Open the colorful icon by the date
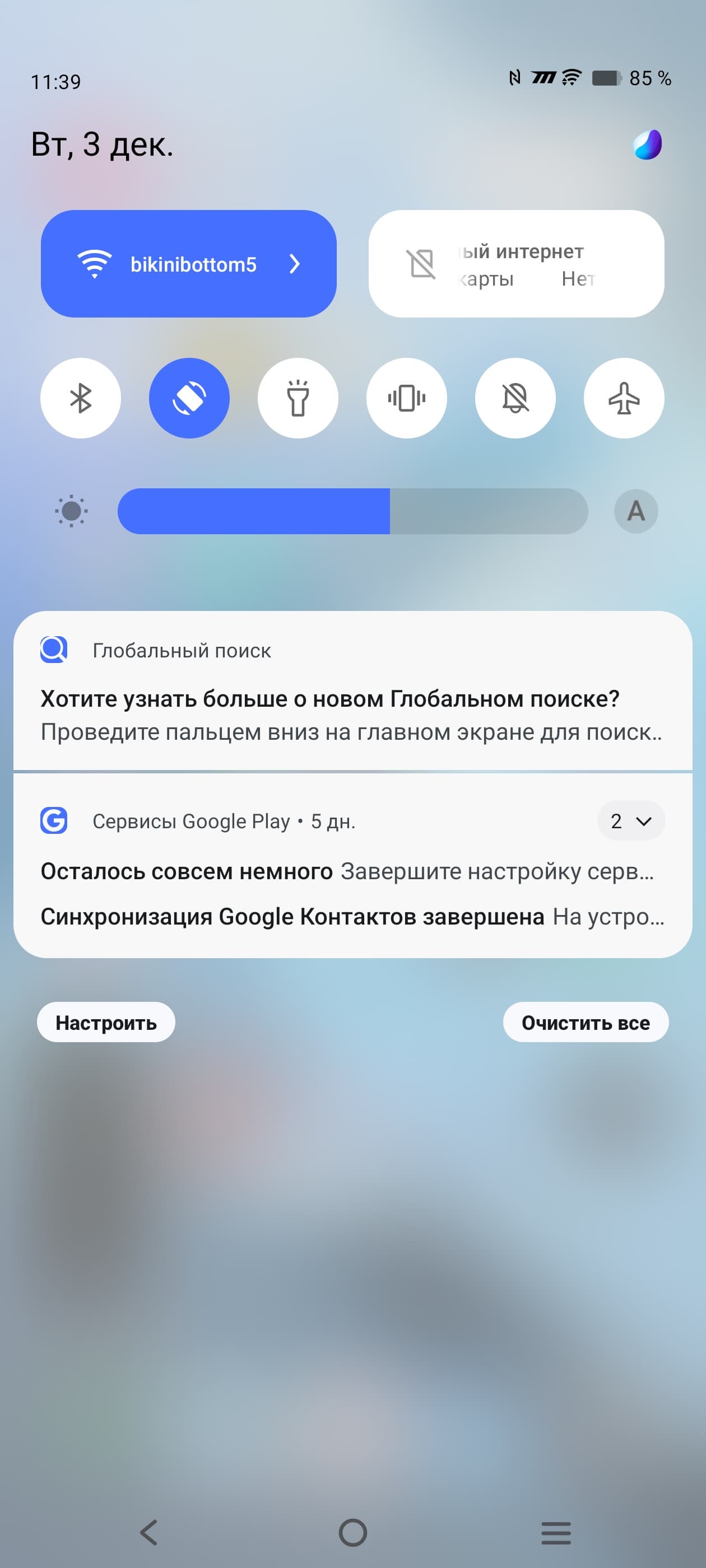This screenshot has height=1568, width=706. tap(647, 145)
